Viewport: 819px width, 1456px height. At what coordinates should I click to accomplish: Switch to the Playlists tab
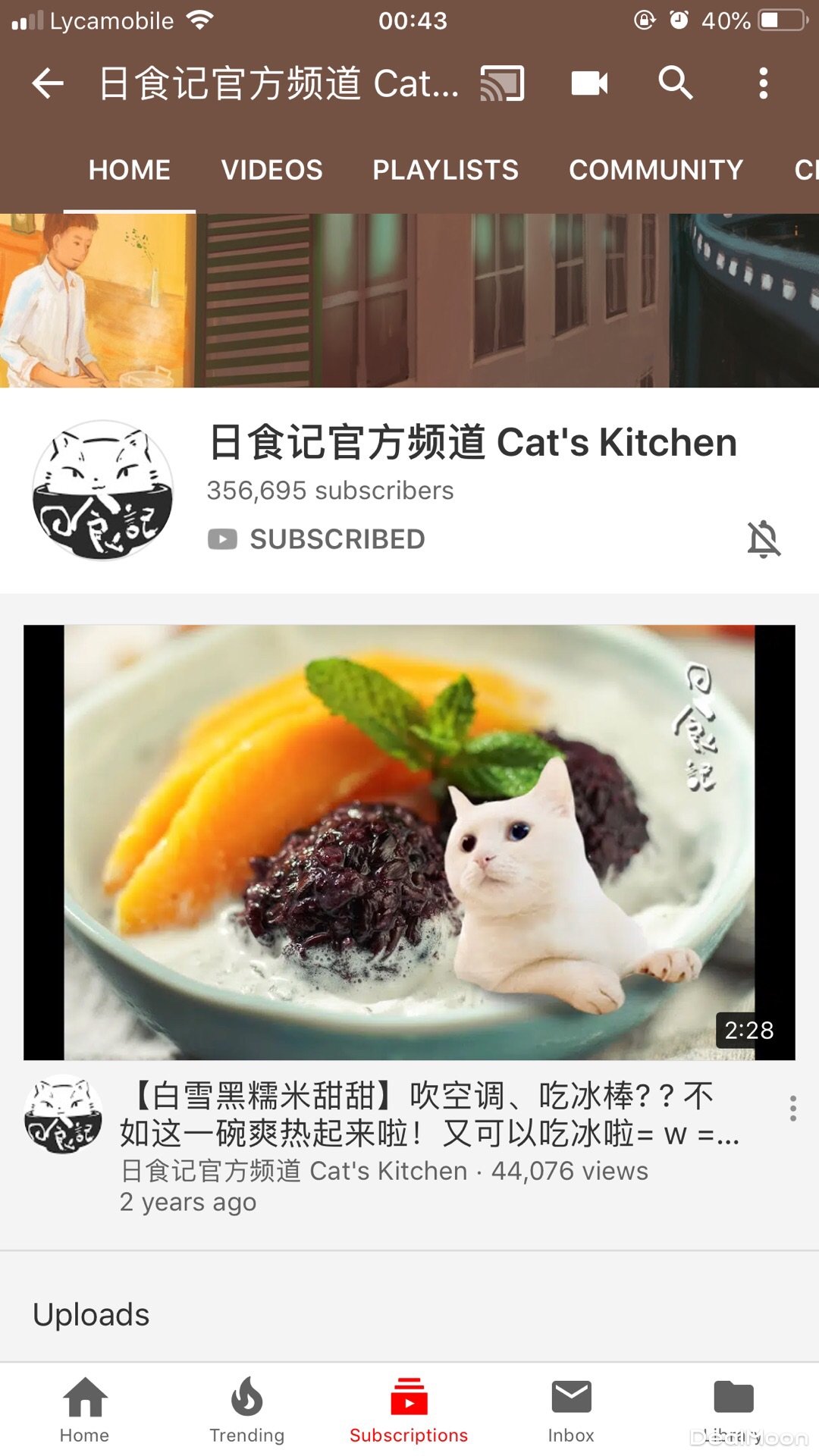click(445, 170)
